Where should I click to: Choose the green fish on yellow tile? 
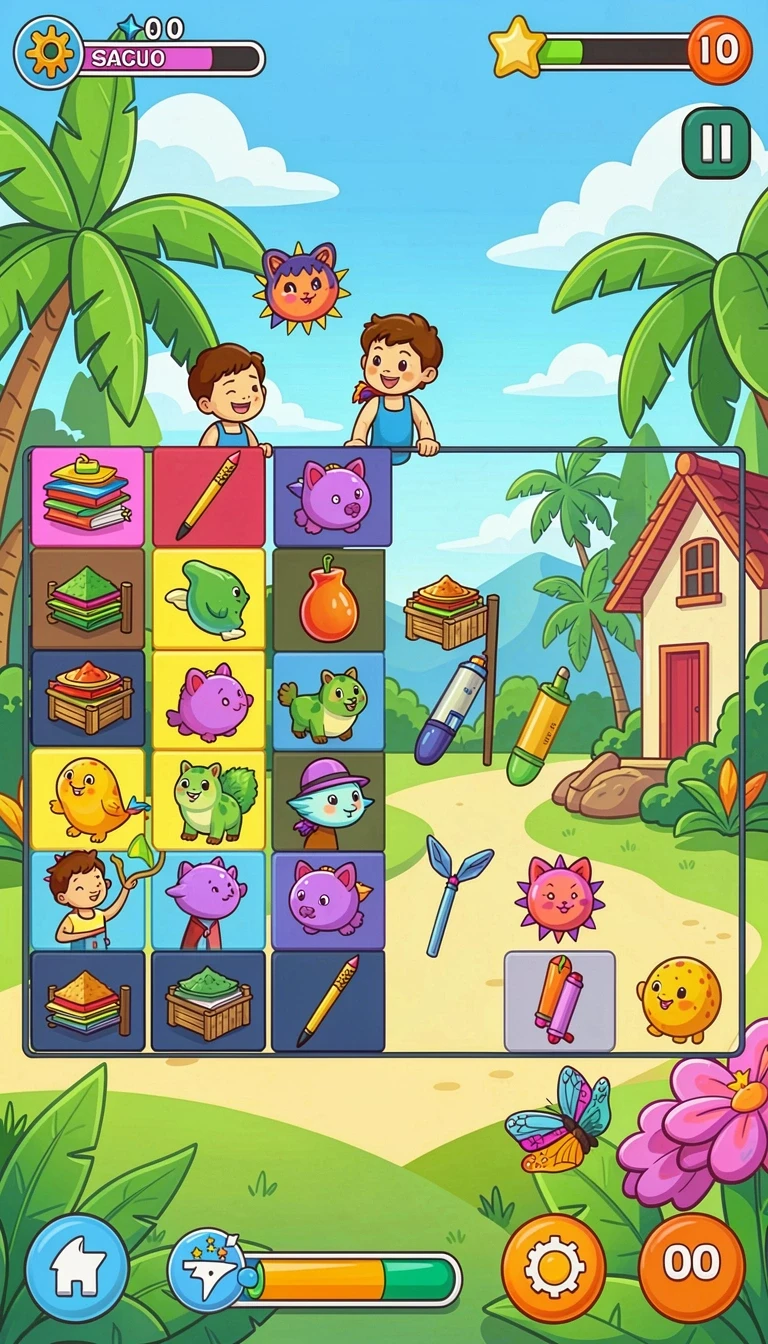tap(209, 598)
